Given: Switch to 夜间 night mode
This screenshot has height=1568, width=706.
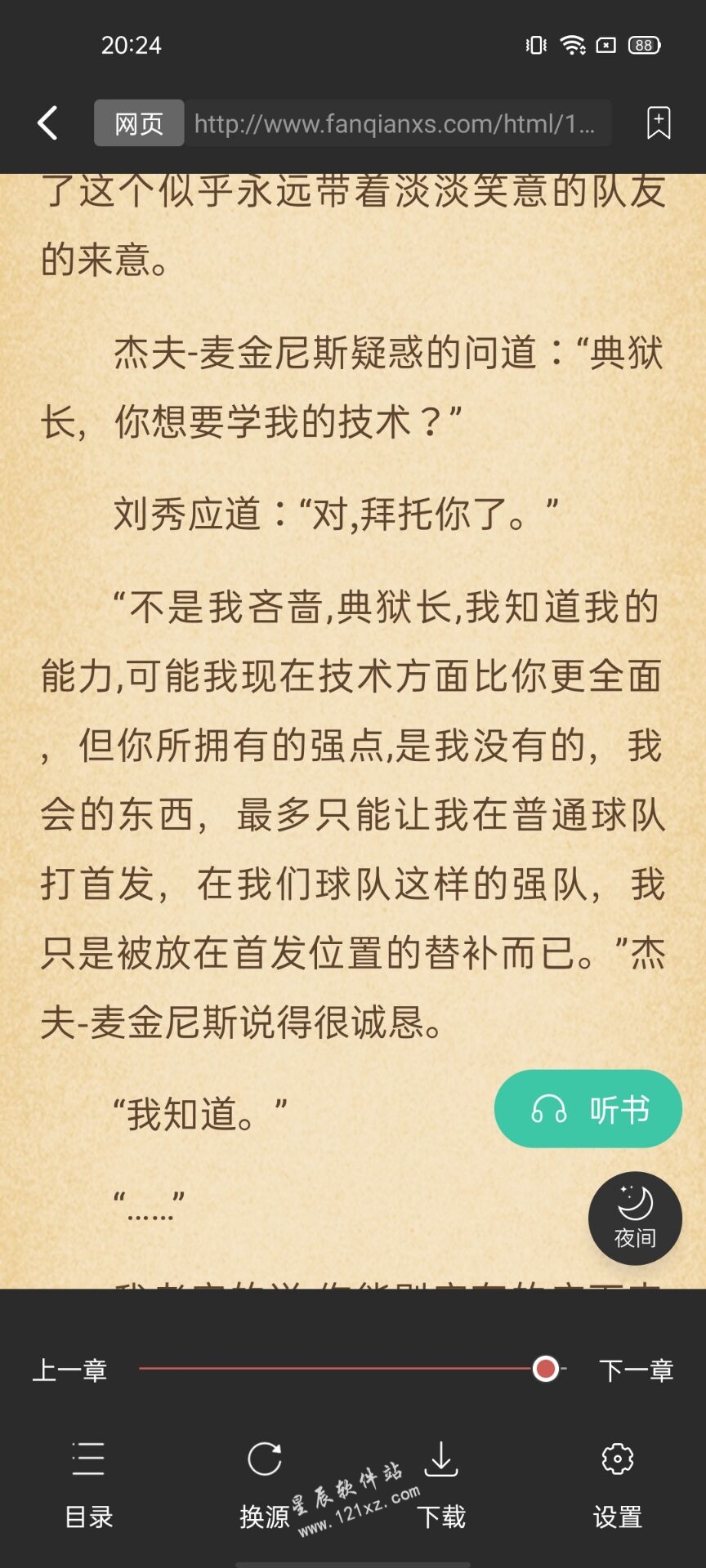Looking at the screenshot, I should coord(635,1218).
